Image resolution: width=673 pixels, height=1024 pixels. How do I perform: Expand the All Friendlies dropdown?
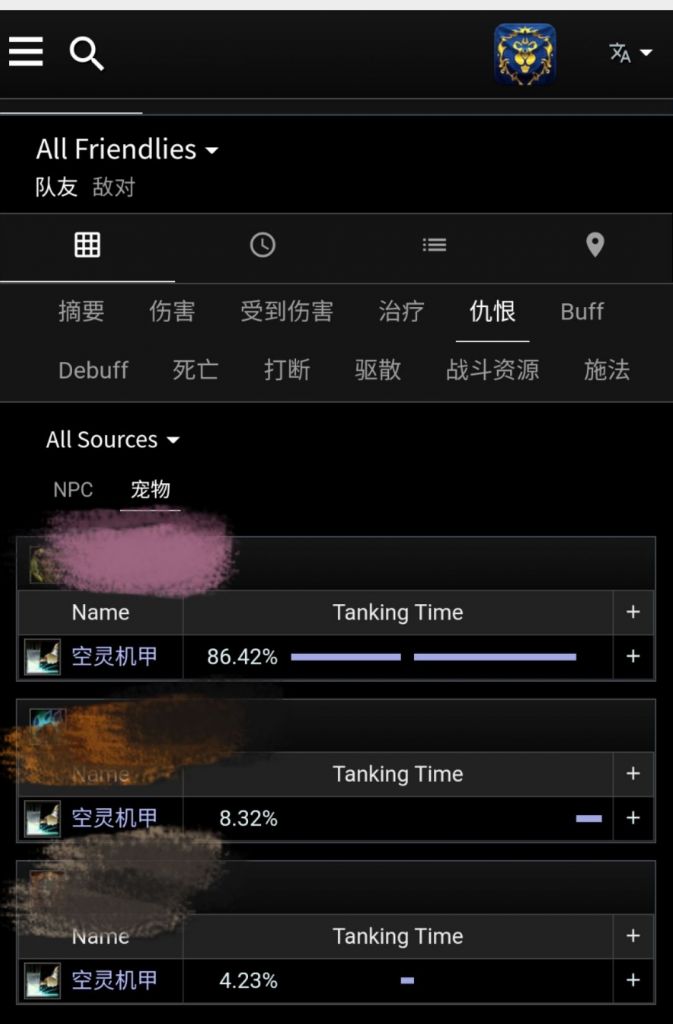pos(127,150)
